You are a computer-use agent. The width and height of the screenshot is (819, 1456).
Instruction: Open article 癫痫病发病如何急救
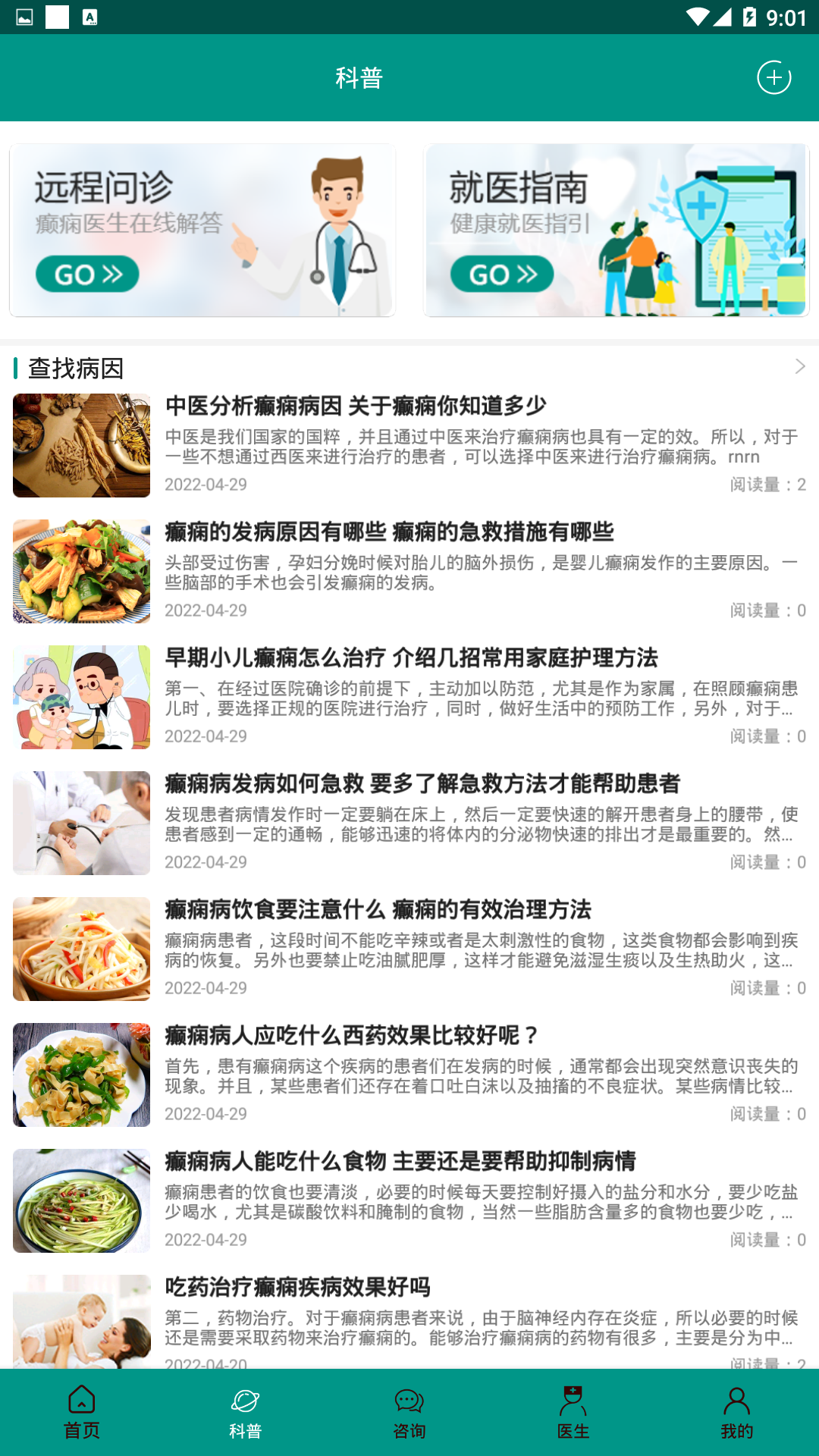coord(409,823)
